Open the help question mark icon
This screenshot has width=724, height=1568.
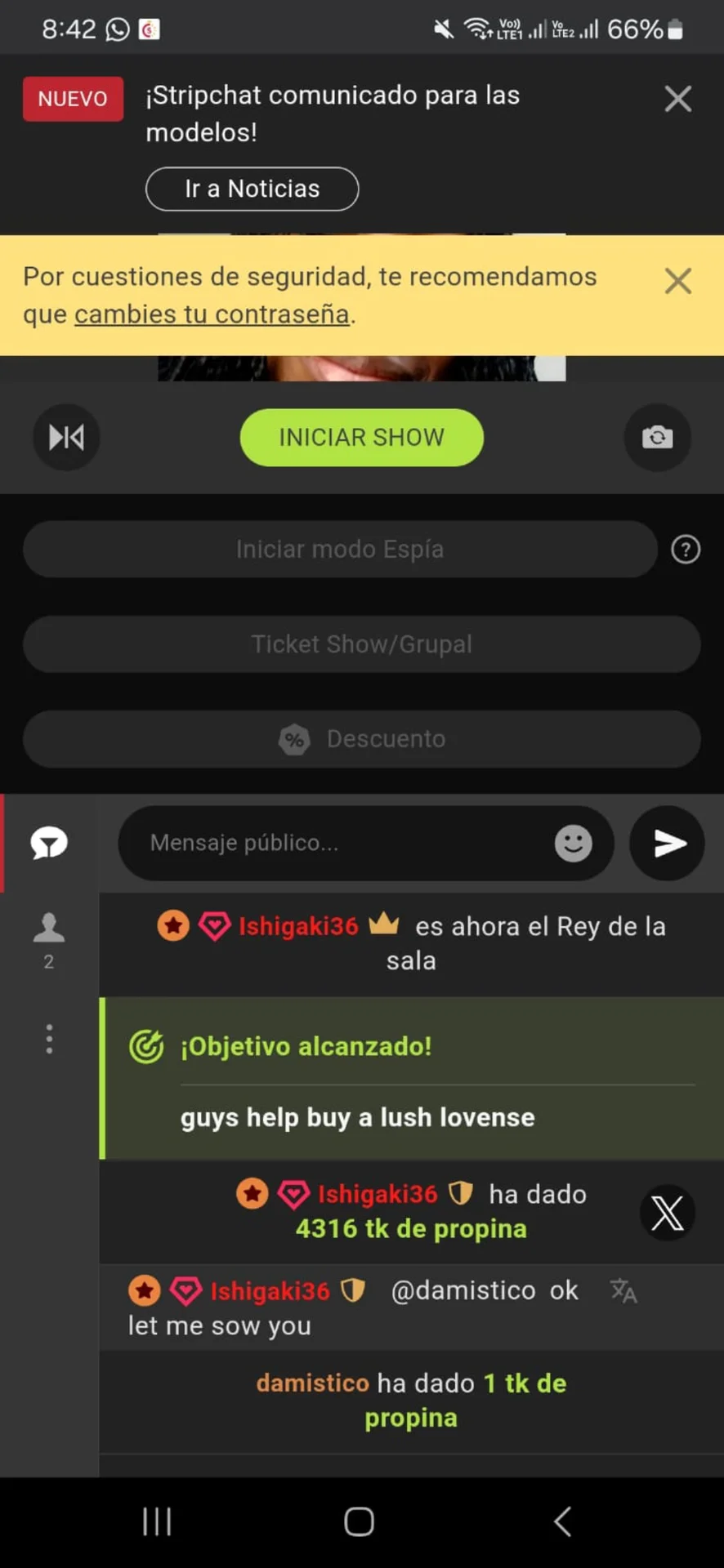coord(685,550)
